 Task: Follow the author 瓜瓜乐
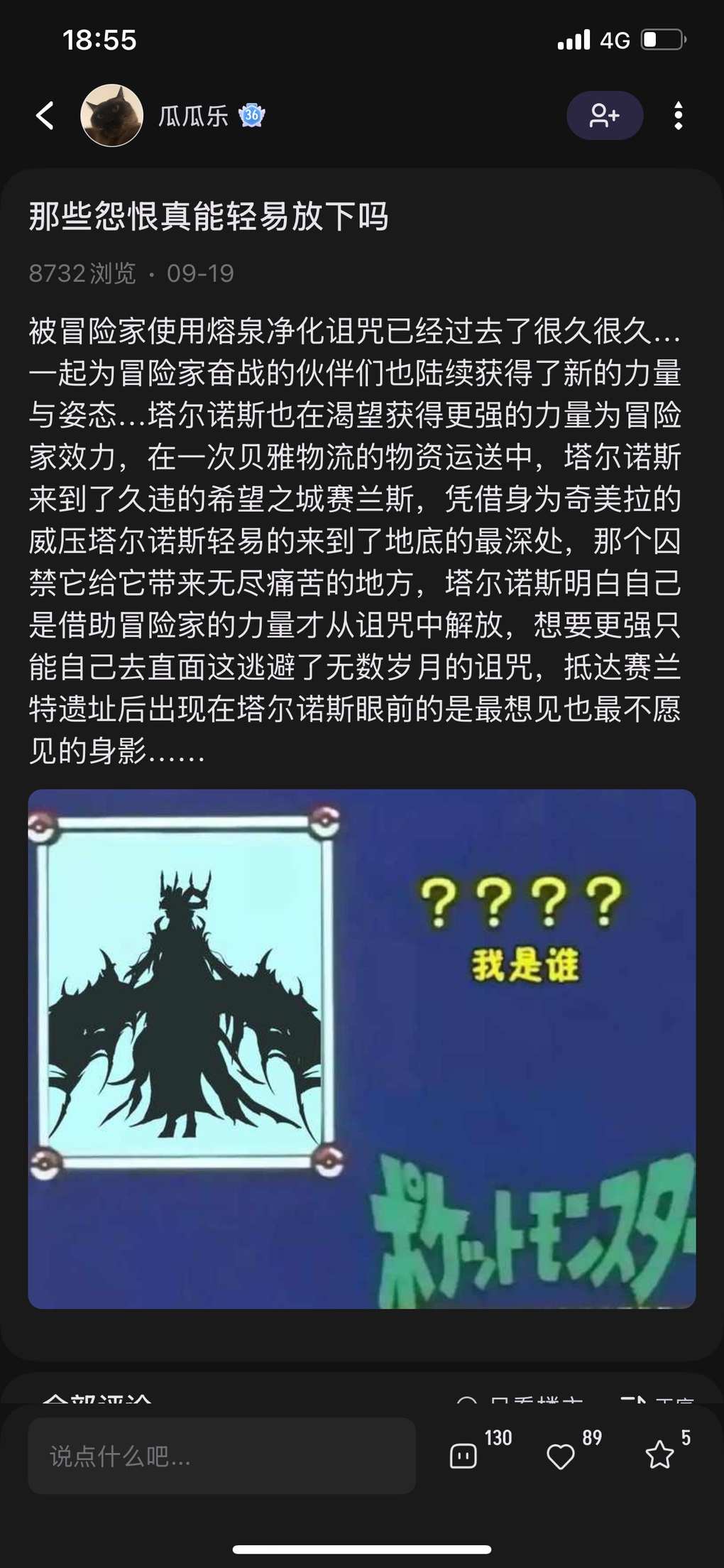tap(605, 115)
